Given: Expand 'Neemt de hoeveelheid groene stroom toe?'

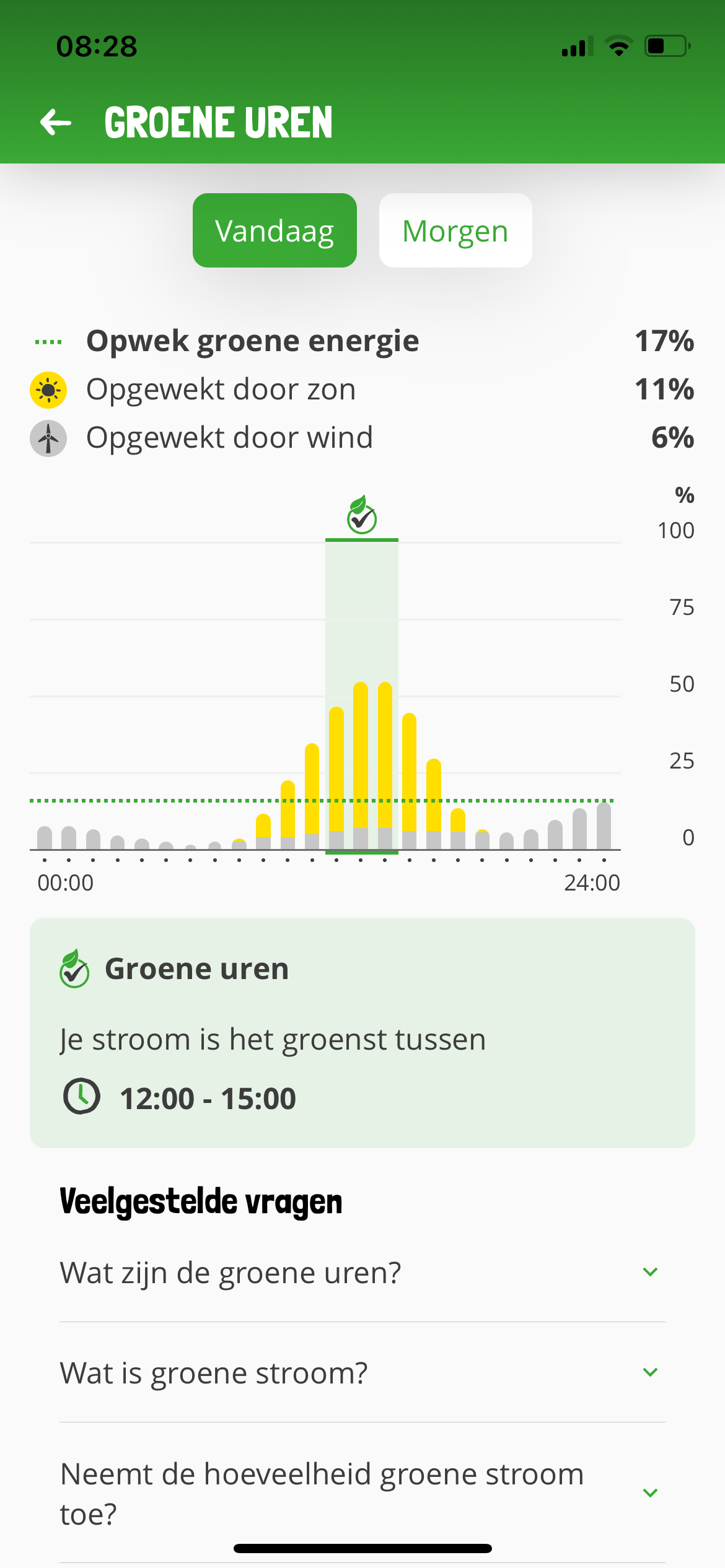Looking at the screenshot, I should [x=362, y=1493].
